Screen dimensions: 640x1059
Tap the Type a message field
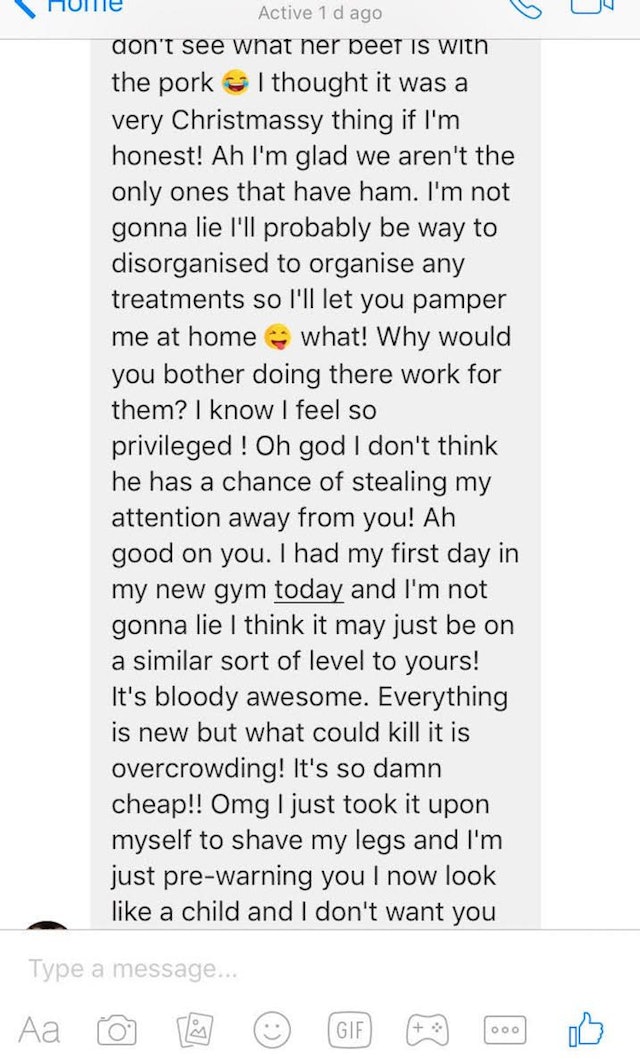(x=320, y=970)
